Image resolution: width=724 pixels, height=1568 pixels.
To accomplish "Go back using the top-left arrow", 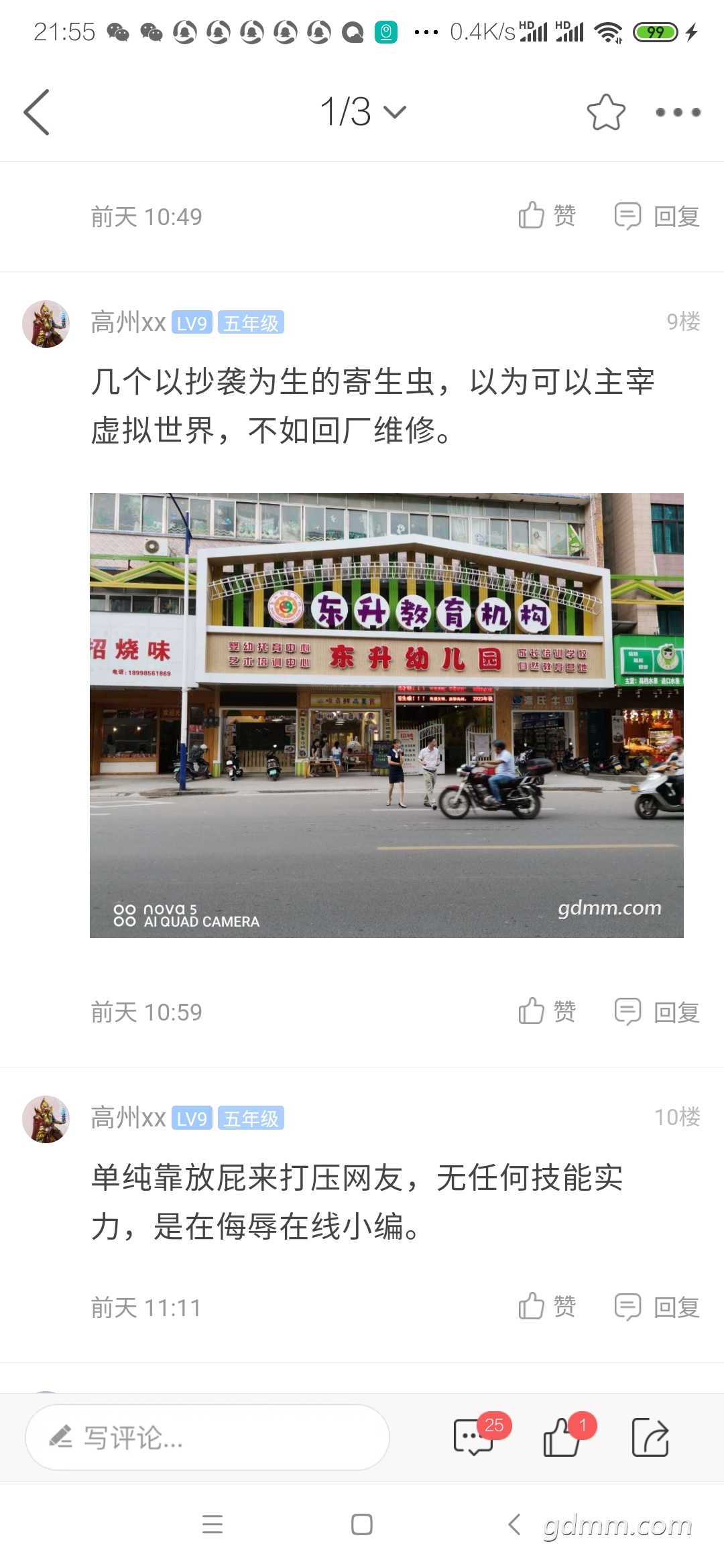I will click(37, 112).
